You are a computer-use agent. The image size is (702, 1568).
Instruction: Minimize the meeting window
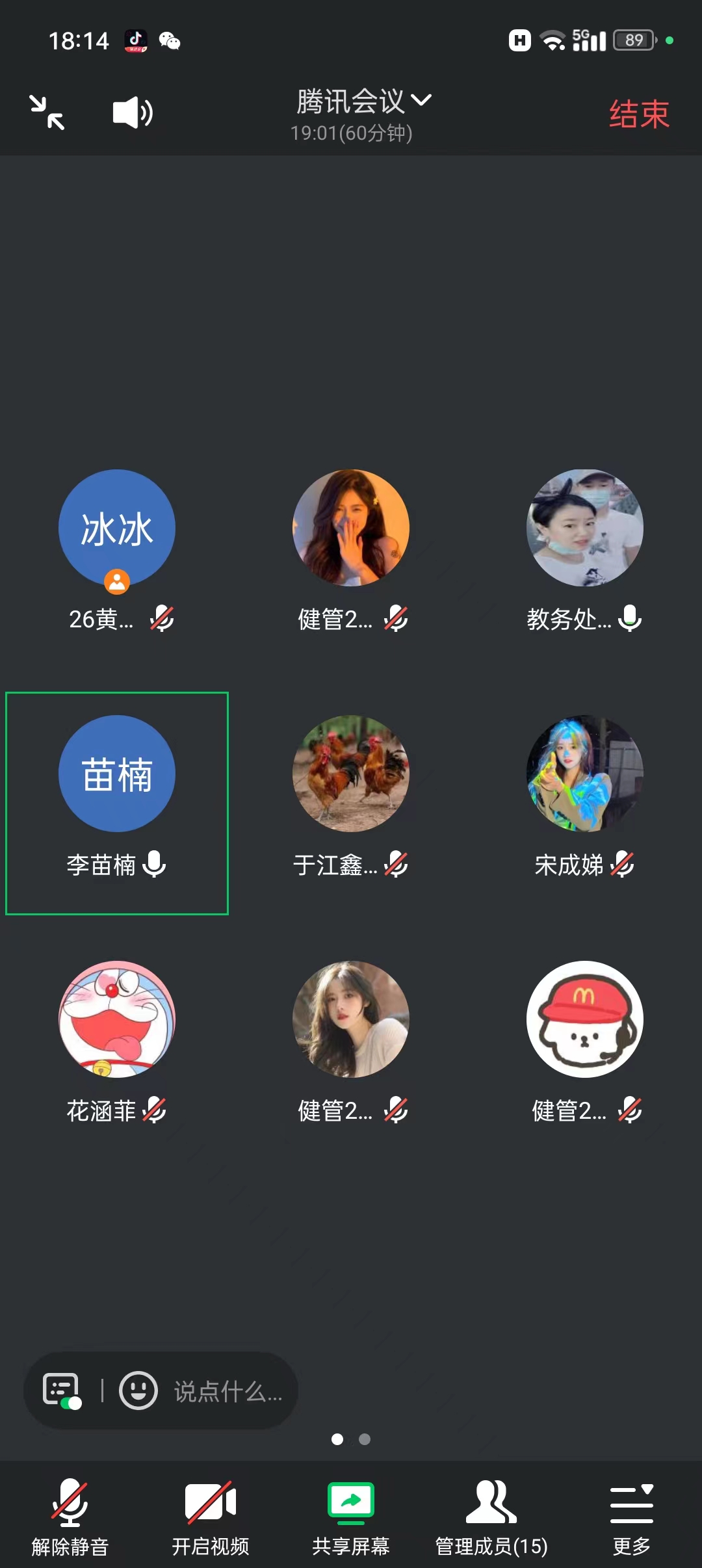pyautogui.click(x=47, y=112)
